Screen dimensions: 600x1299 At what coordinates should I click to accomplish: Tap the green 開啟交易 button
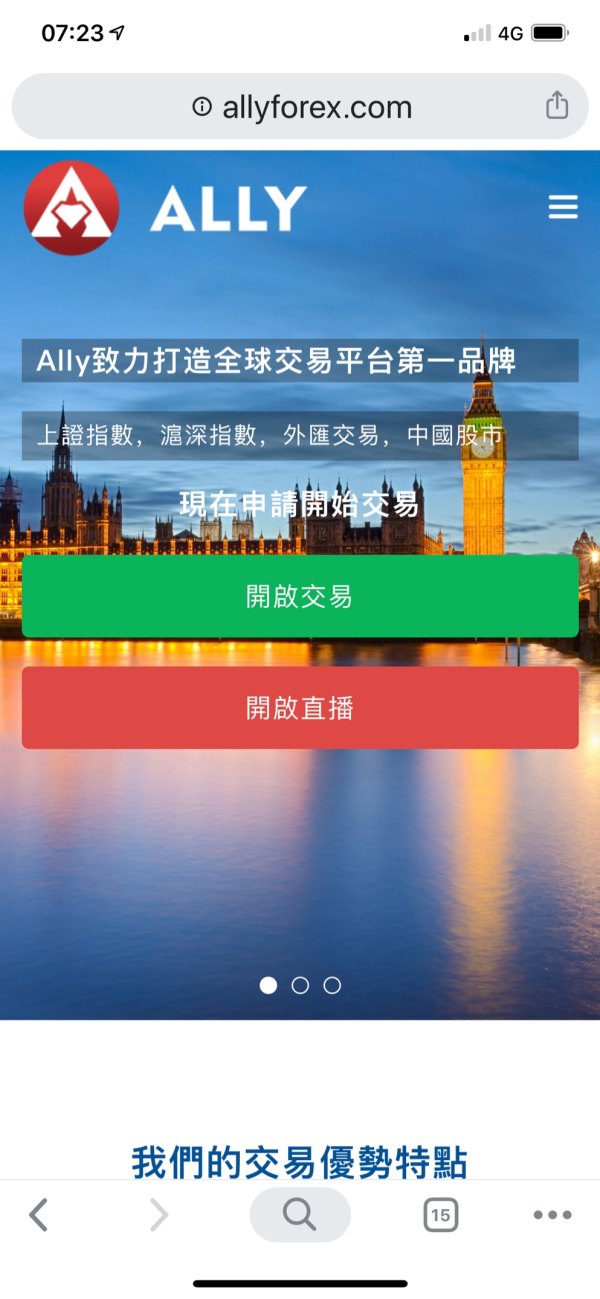coord(300,597)
